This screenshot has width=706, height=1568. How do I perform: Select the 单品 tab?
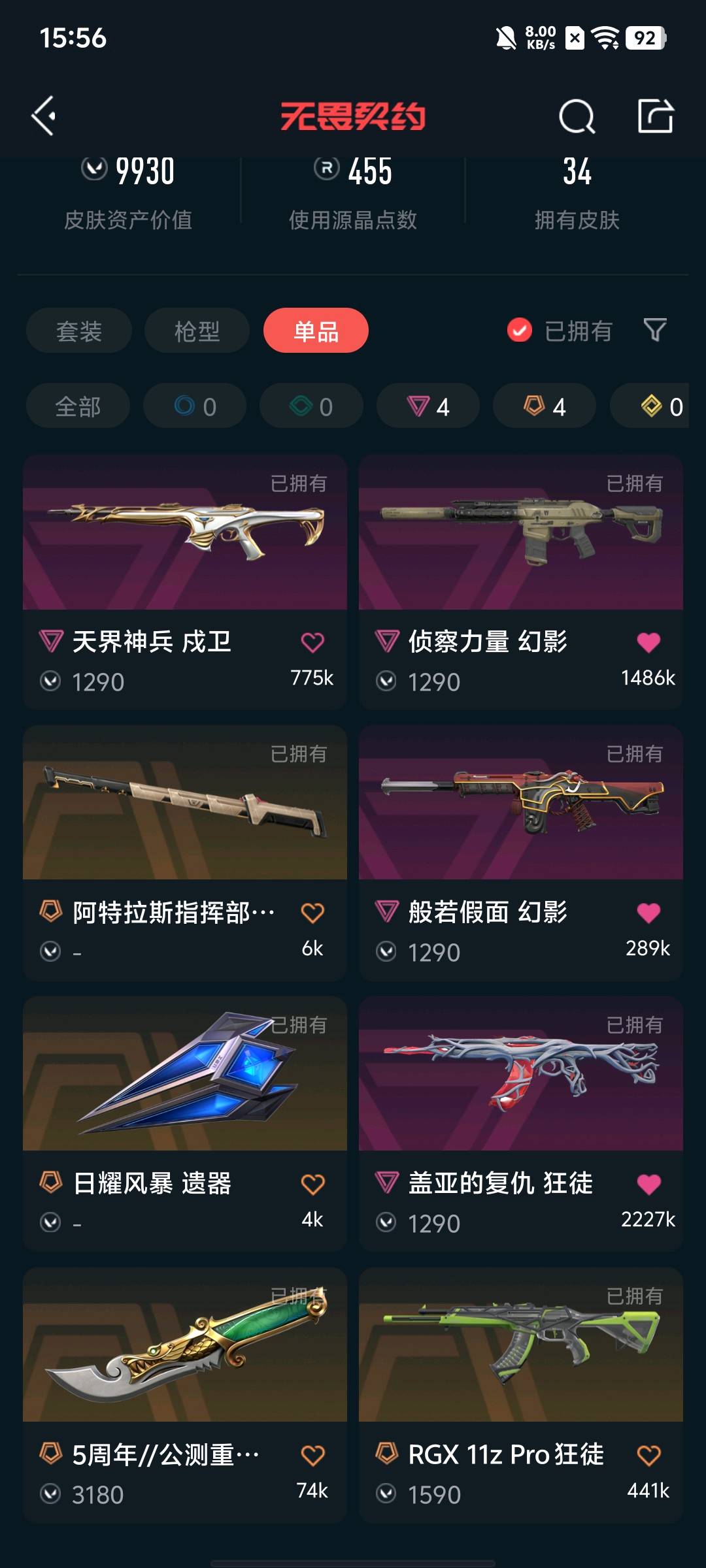pos(316,331)
